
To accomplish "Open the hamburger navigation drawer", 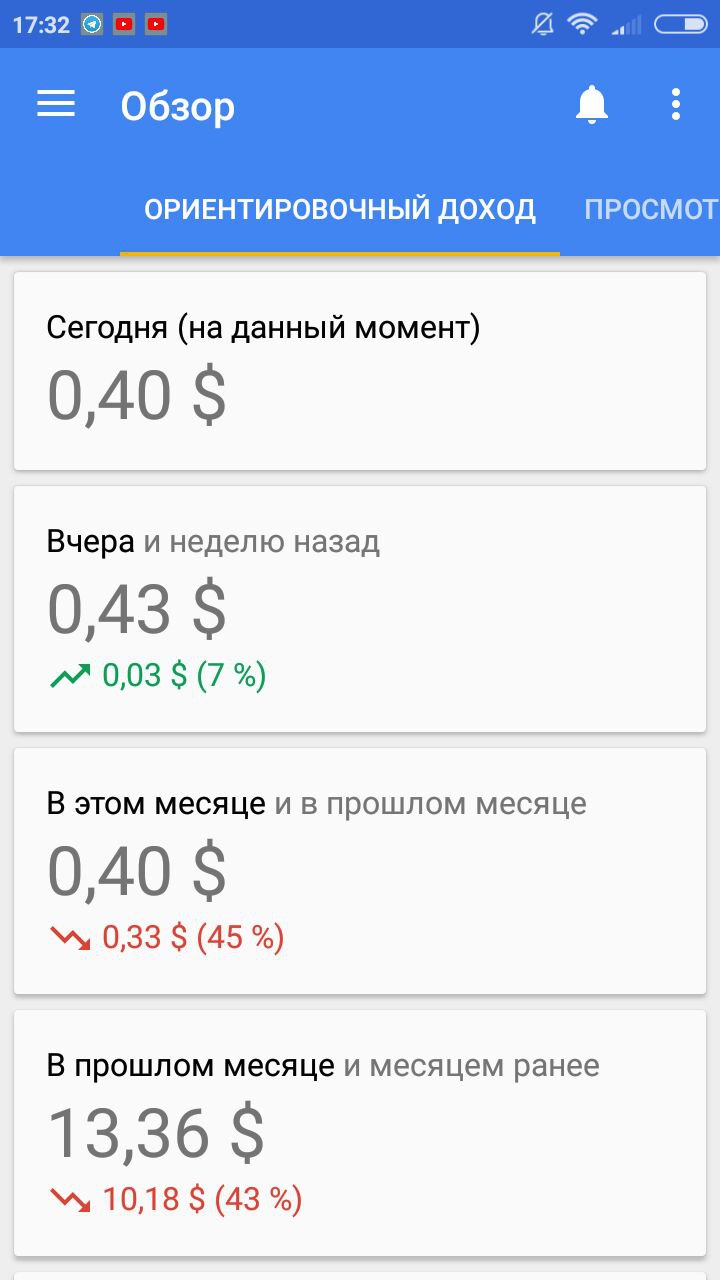I will click(56, 104).
